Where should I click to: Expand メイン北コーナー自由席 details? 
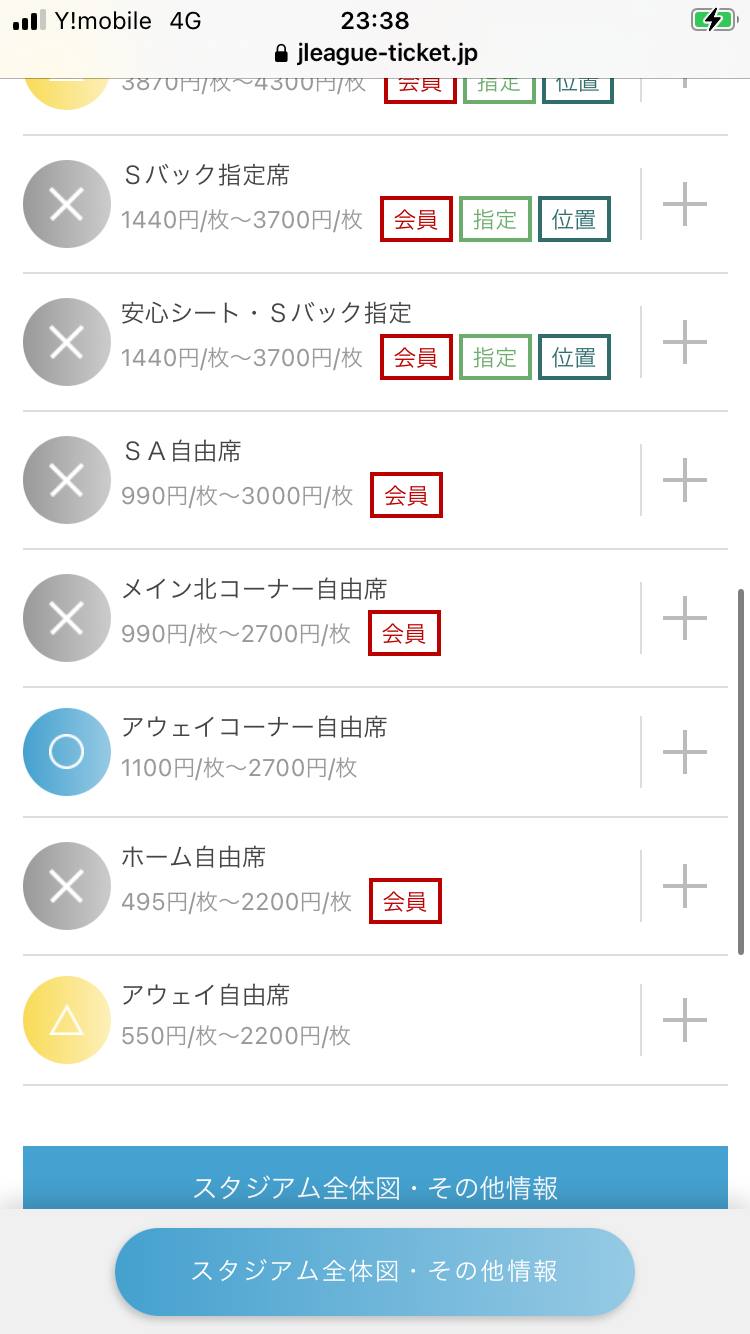pos(685,618)
